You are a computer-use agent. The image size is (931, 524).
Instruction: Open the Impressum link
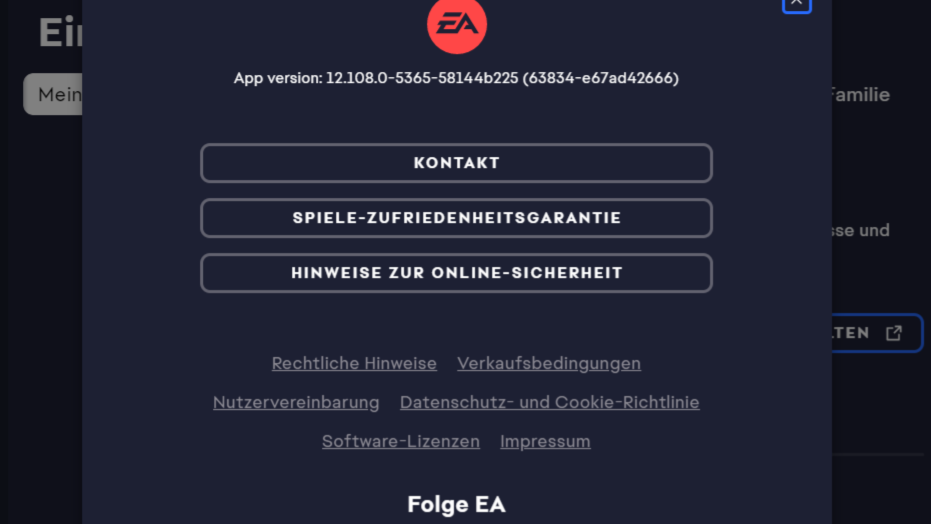(x=545, y=441)
